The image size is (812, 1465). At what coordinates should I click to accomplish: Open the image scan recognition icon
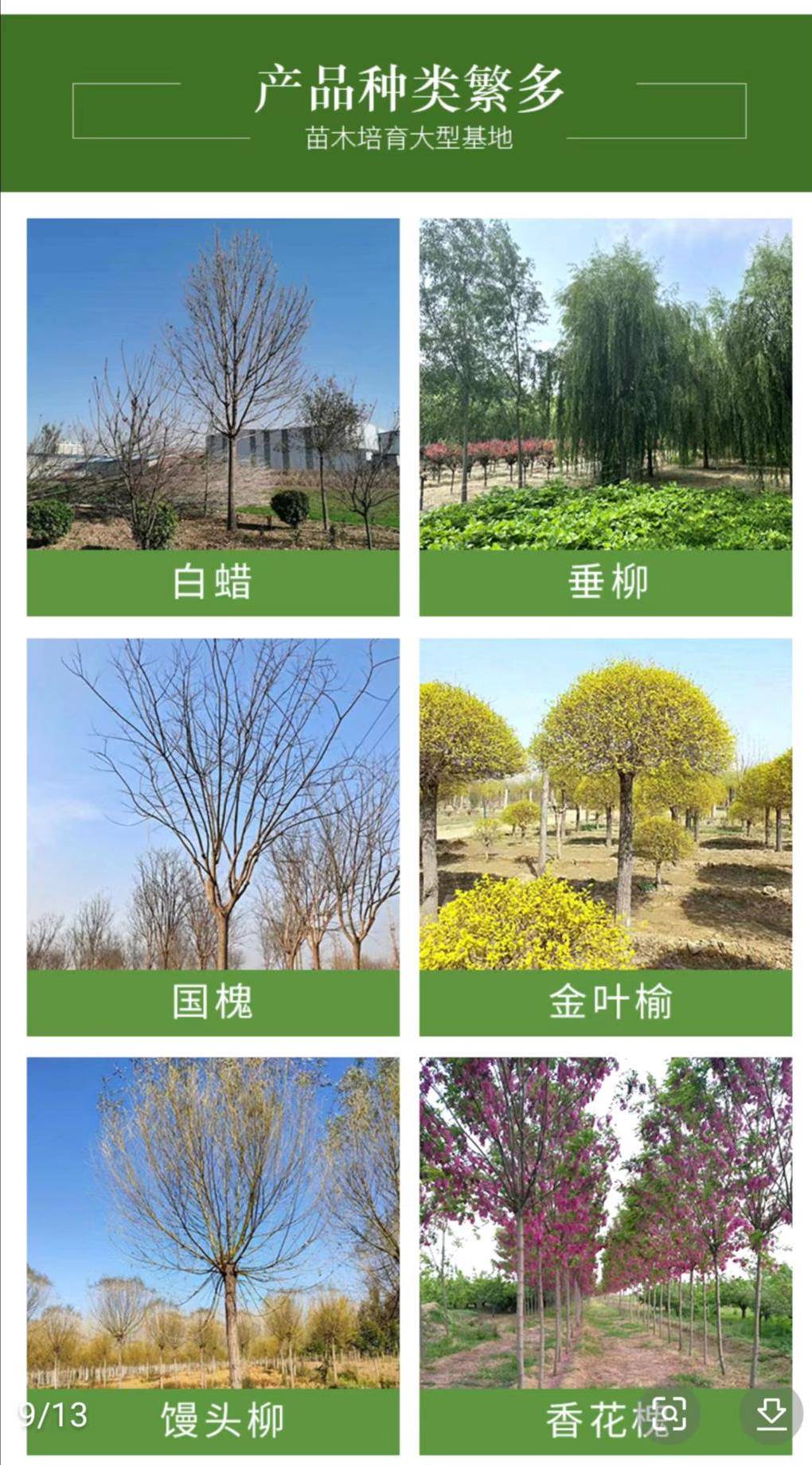[670, 1414]
